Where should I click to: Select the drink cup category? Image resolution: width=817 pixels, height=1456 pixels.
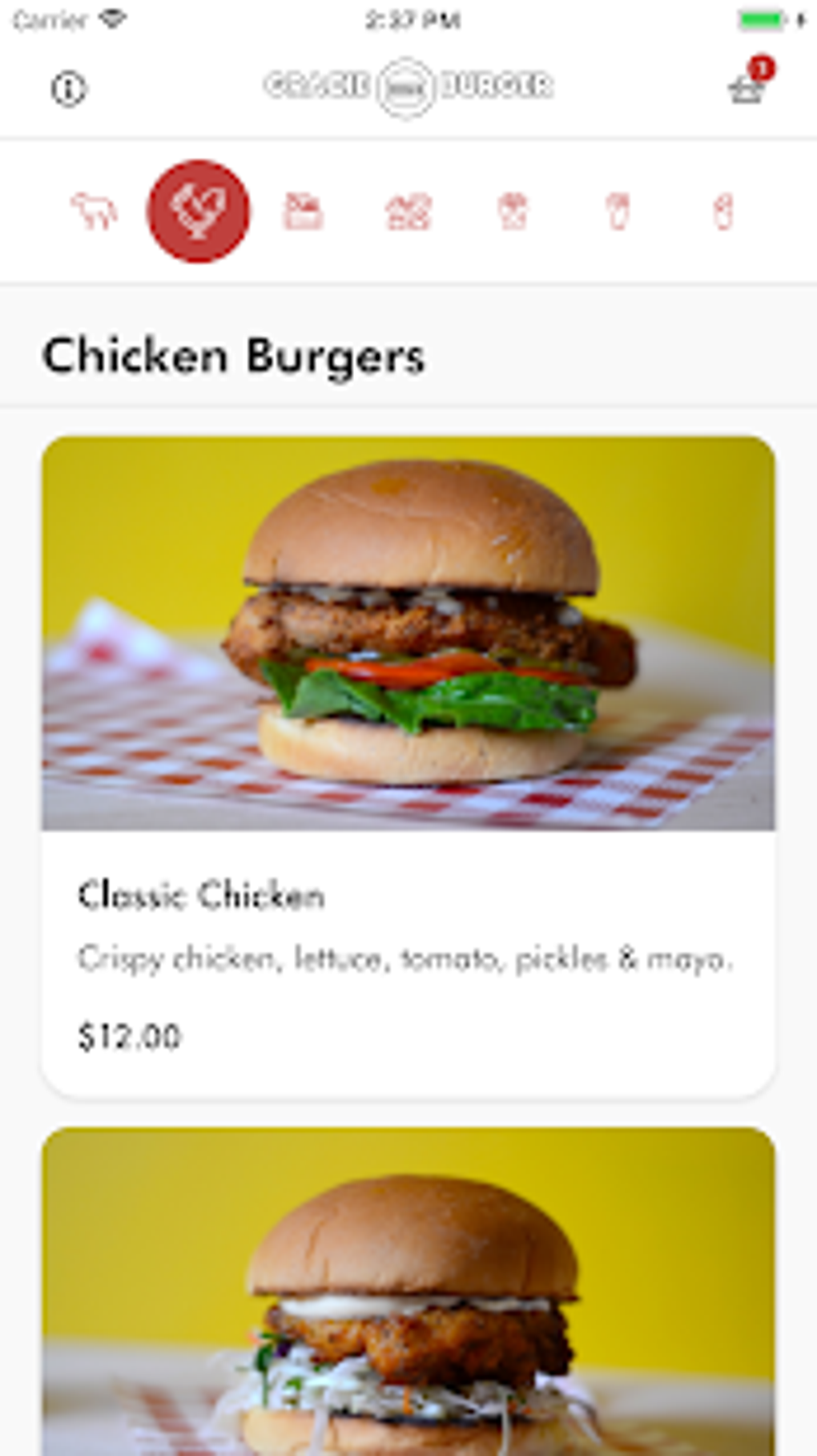(618, 212)
